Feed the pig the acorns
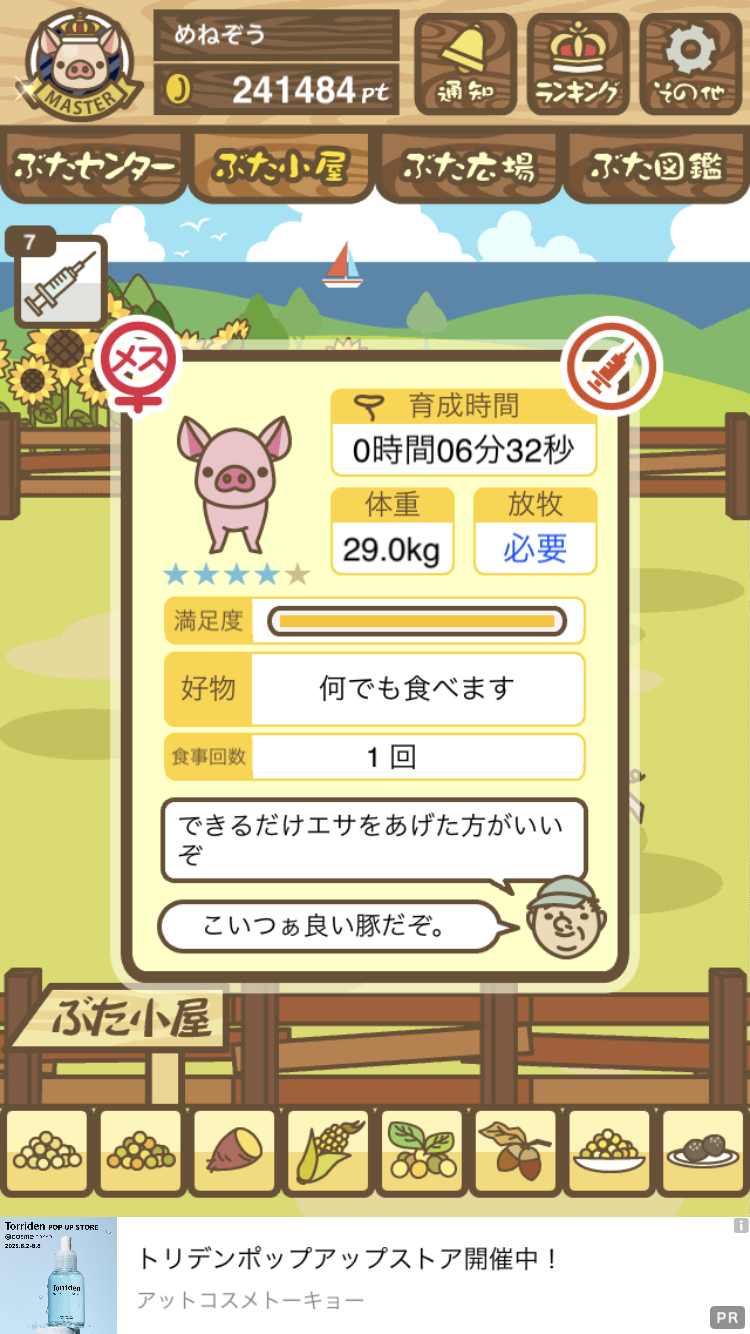750x1334 pixels. tap(515, 1152)
